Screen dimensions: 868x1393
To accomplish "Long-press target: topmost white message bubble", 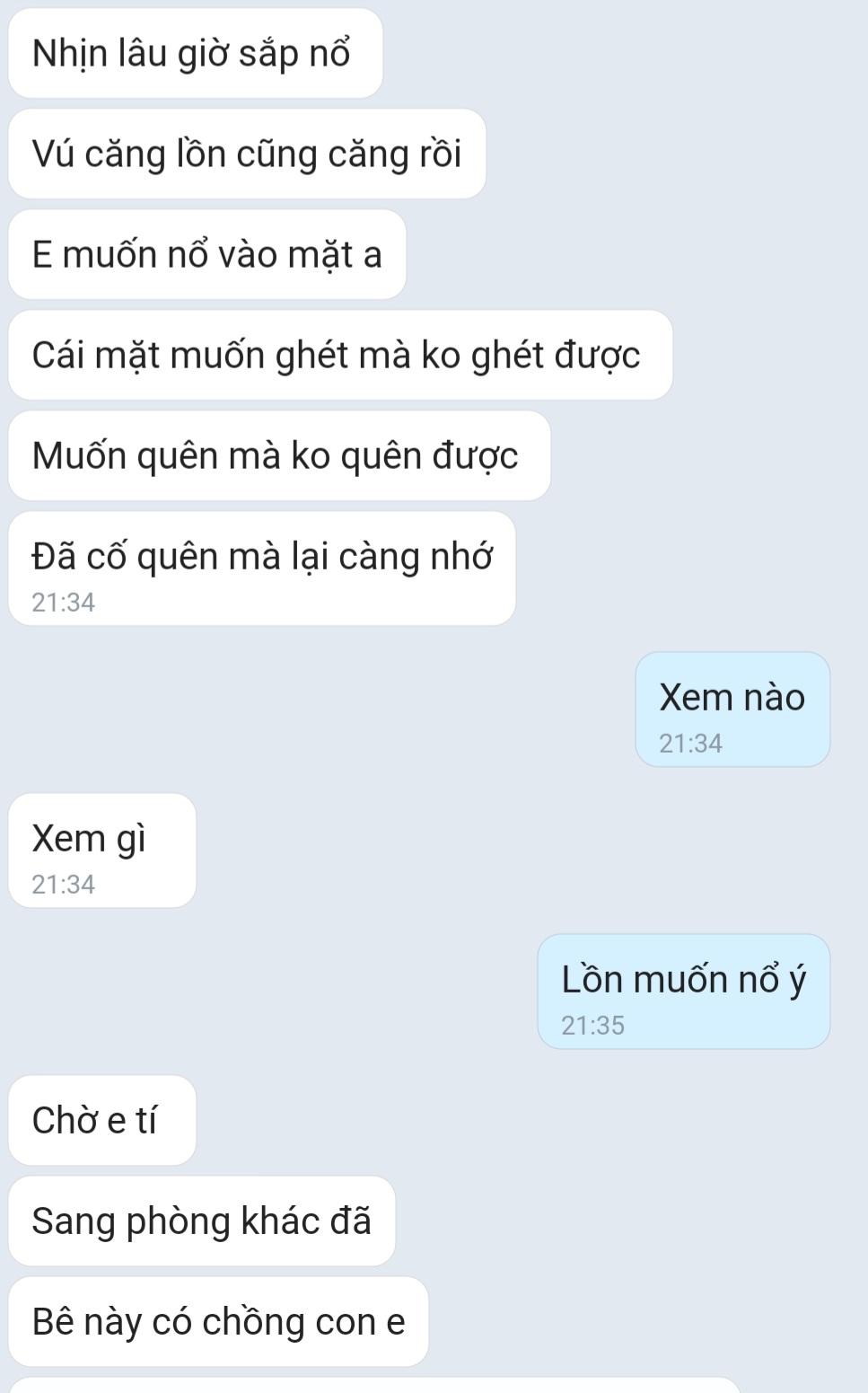I will tap(193, 52).
